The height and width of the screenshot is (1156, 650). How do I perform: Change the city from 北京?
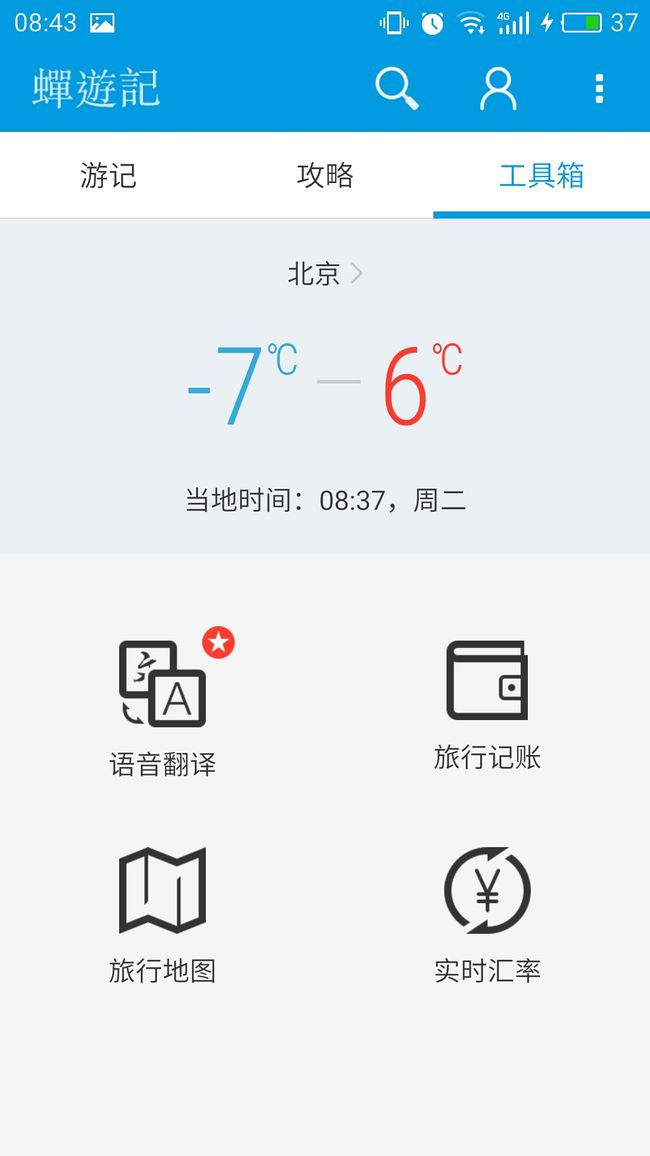pos(325,274)
